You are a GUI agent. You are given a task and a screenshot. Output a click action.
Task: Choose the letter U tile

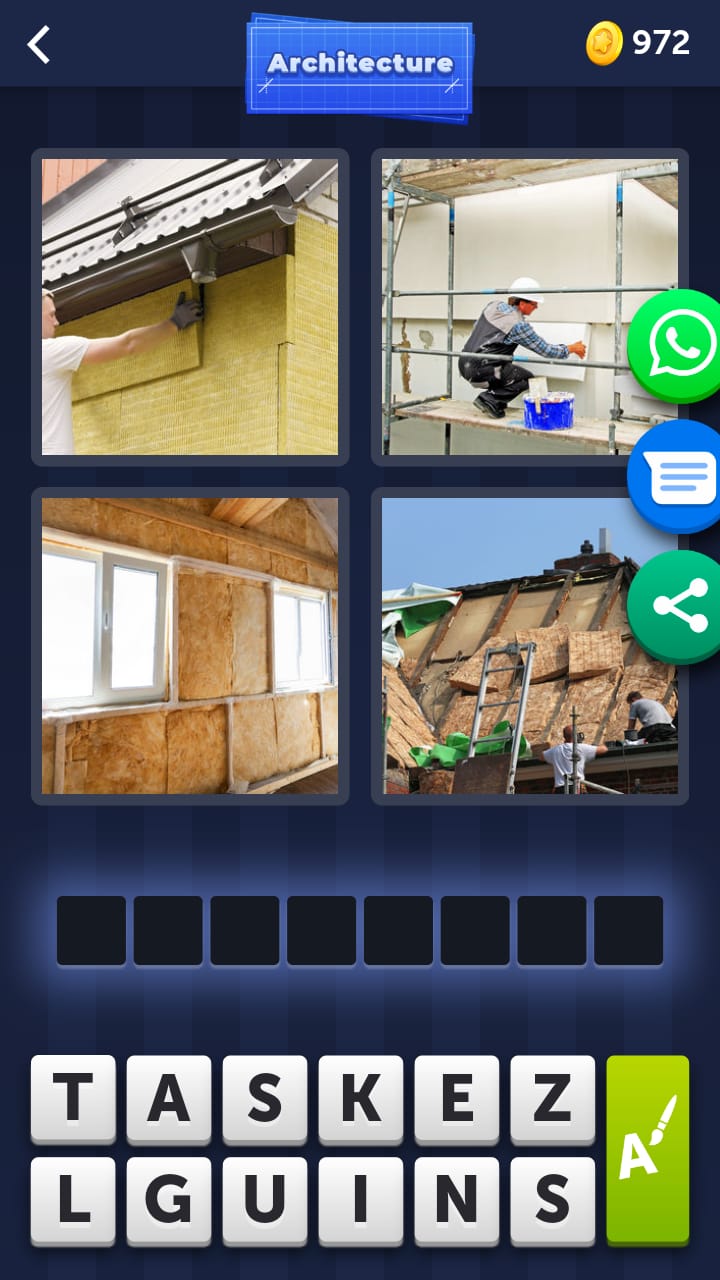point(264,1200)
